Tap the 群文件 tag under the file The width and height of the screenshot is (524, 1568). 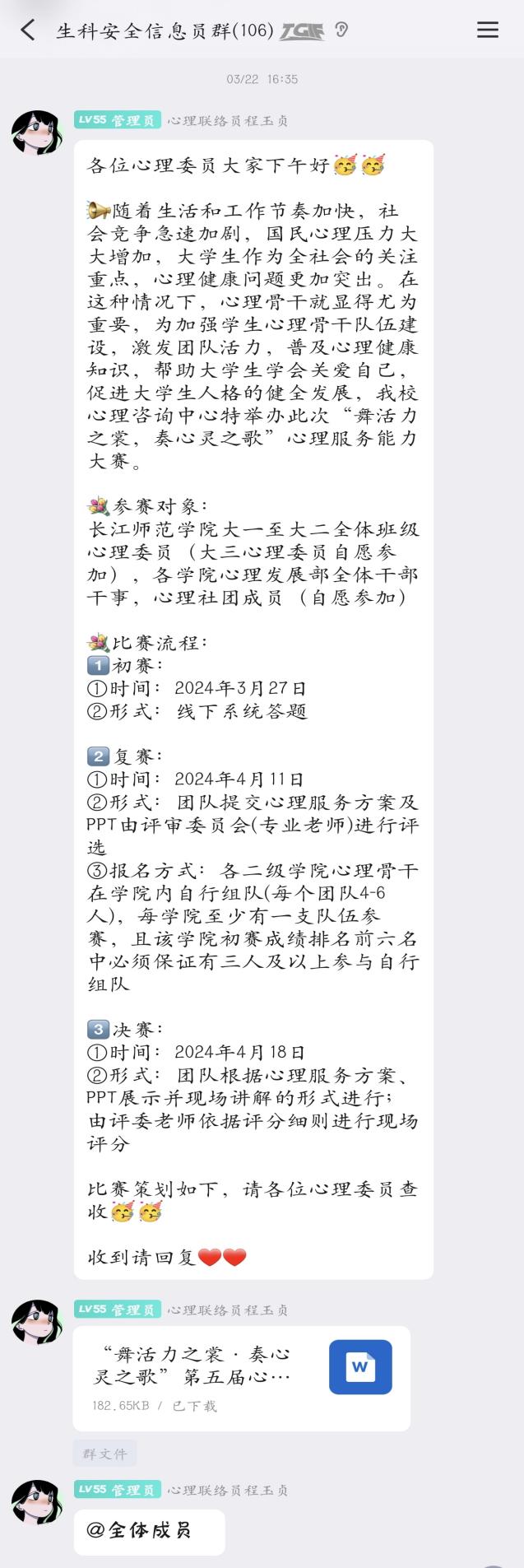(105, 1453)
